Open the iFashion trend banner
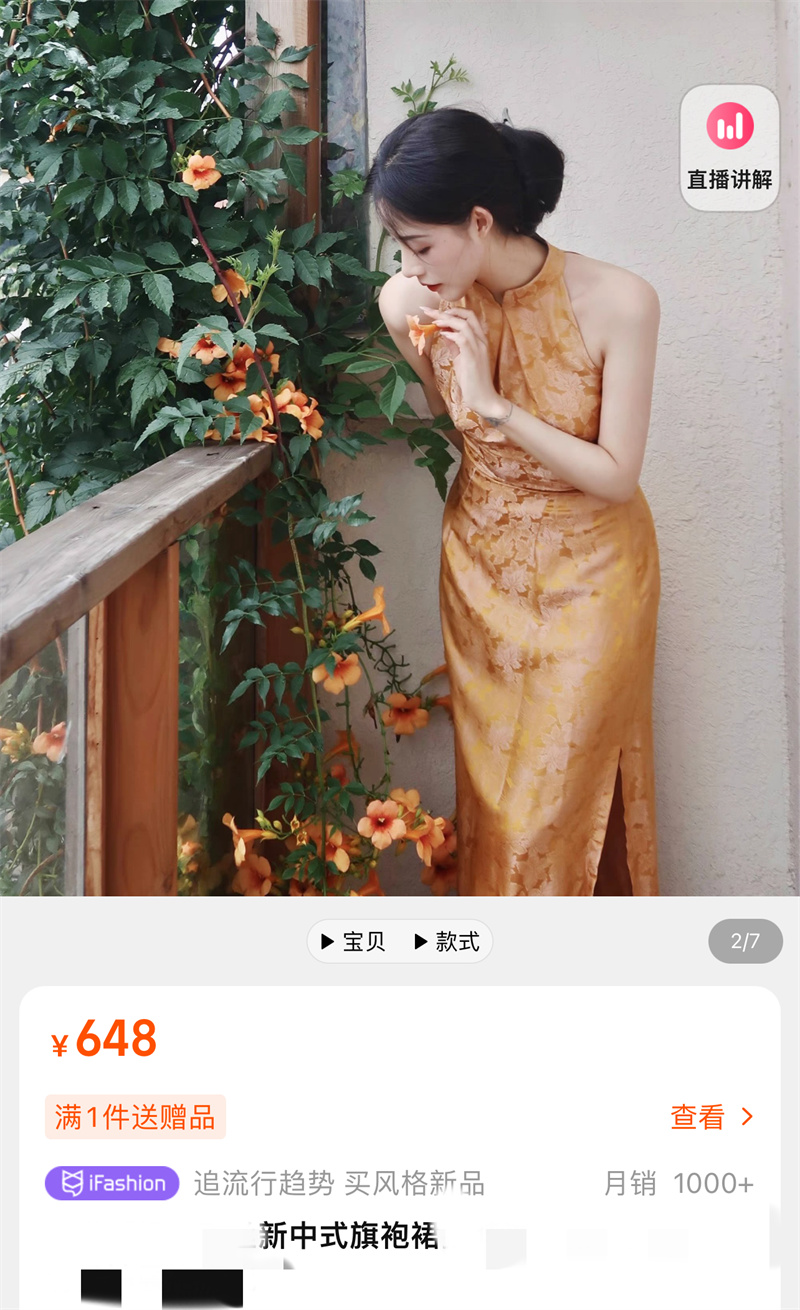Screen dimensions: 800x1310 tap(112, 1183)
